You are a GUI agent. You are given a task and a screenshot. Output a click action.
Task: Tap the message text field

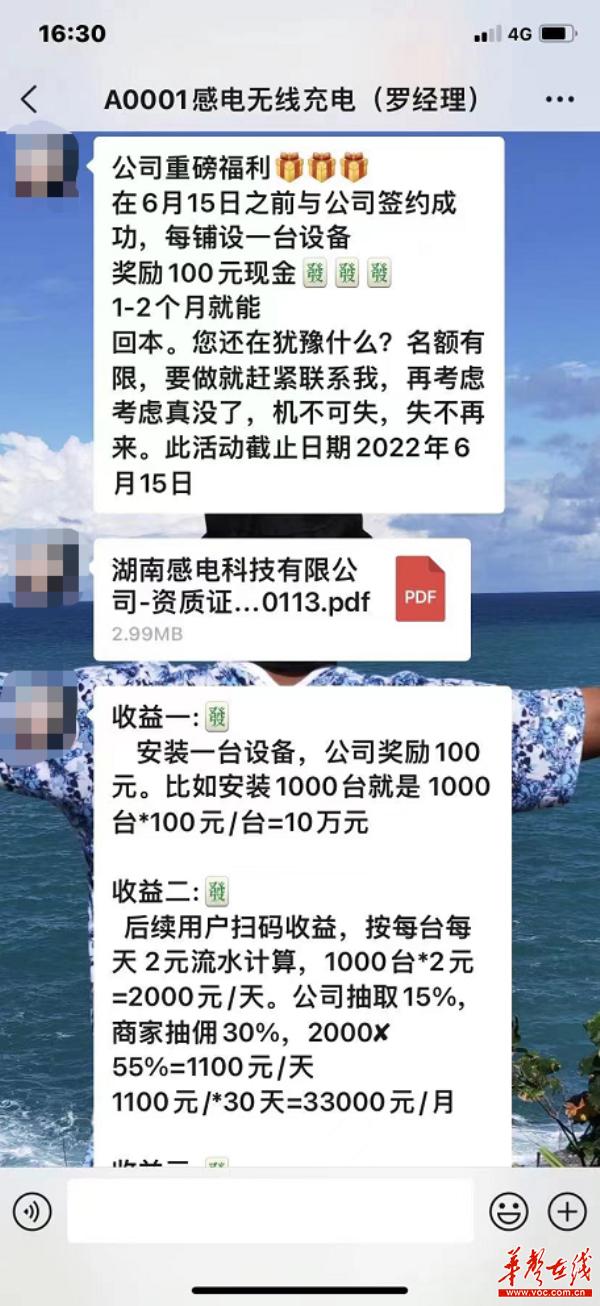pyautogui.click(x=270, y=1212)
